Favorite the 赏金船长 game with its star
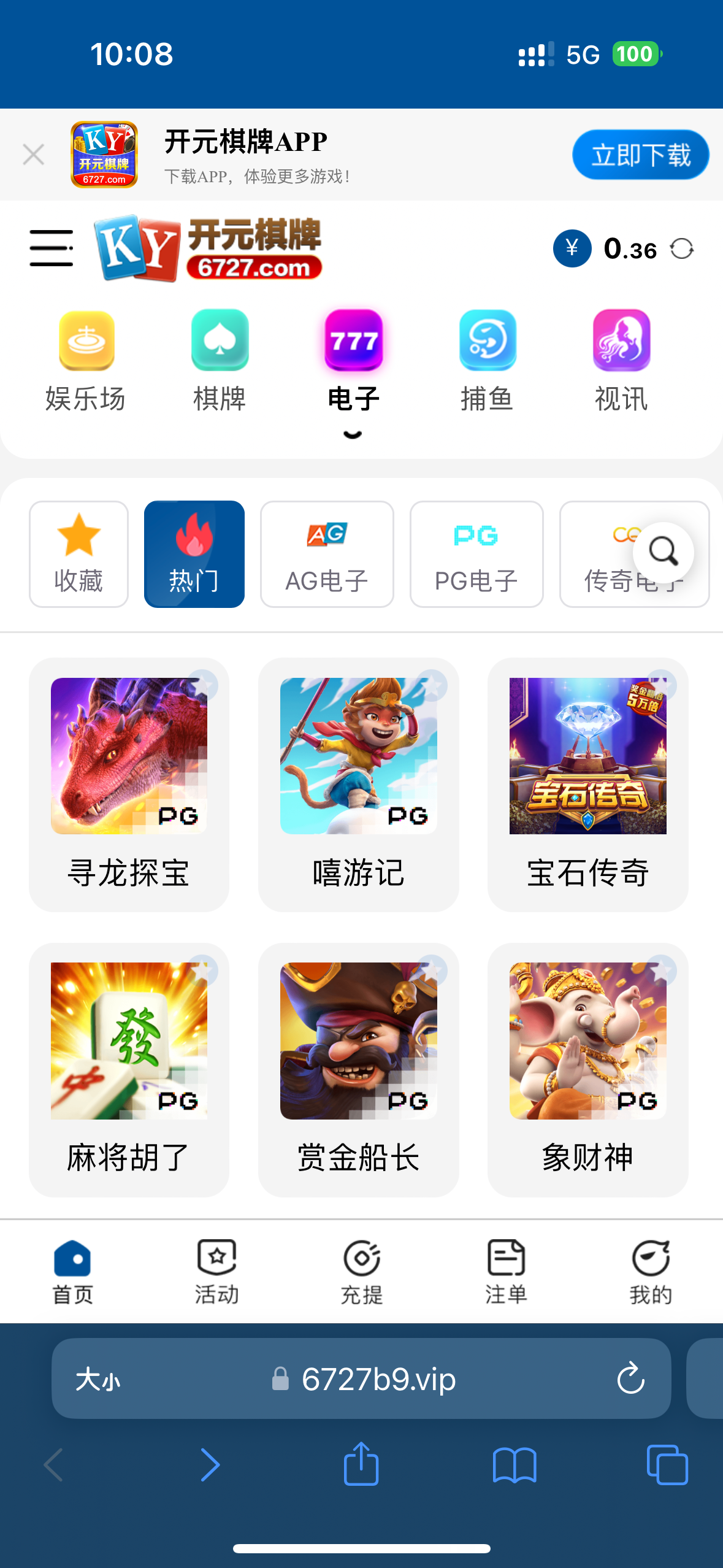The image size is (723, 1568). click(x=432, y=970)
